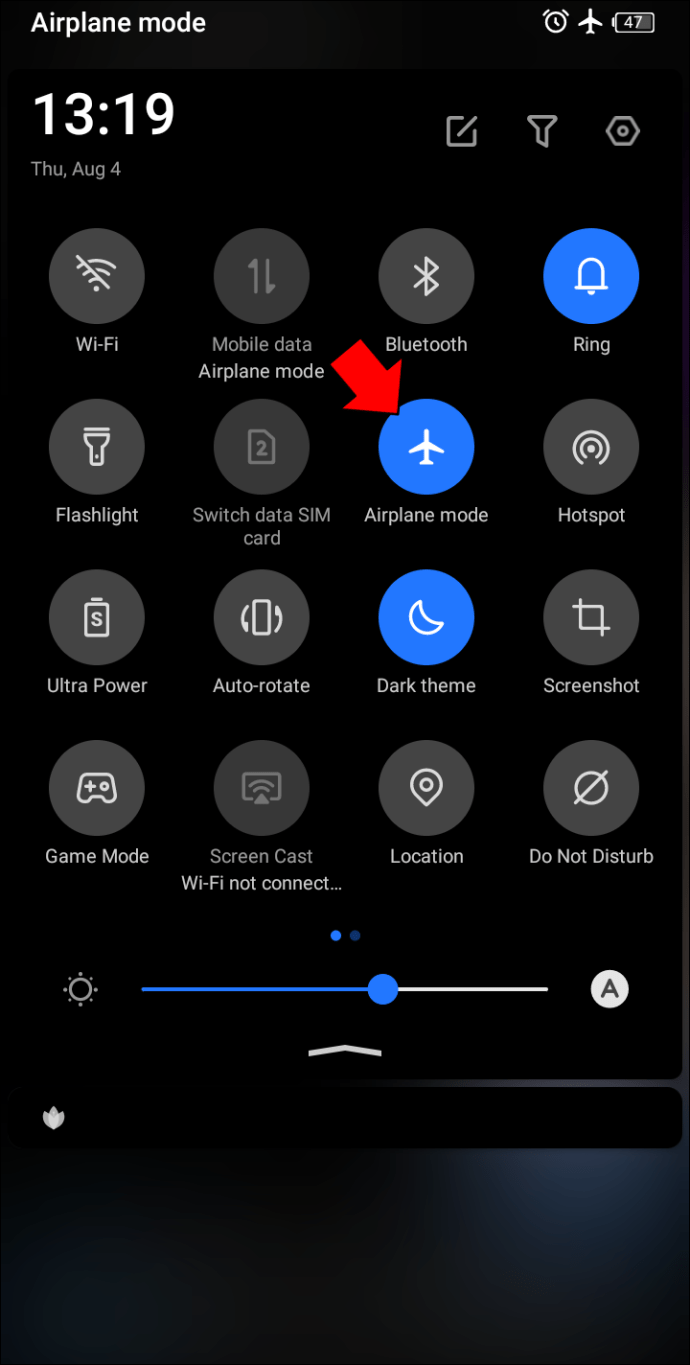Image resolution: width=690 pixels, height=1365 pixels.
Task: Toggle the Wi-Fi tile
Action: [x=97, y=276]
